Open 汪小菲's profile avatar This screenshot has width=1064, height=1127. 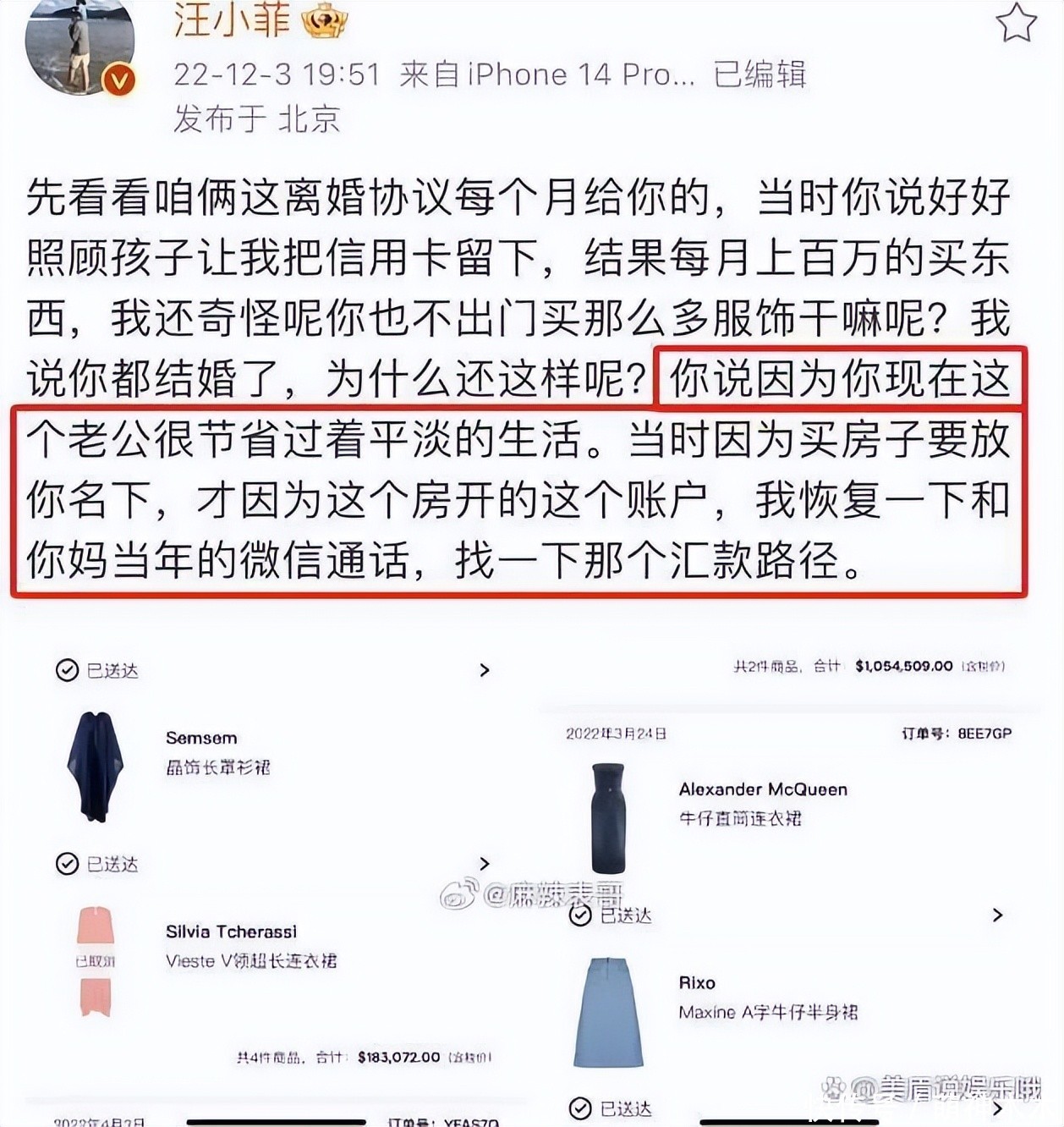click(x=80, y=44)
